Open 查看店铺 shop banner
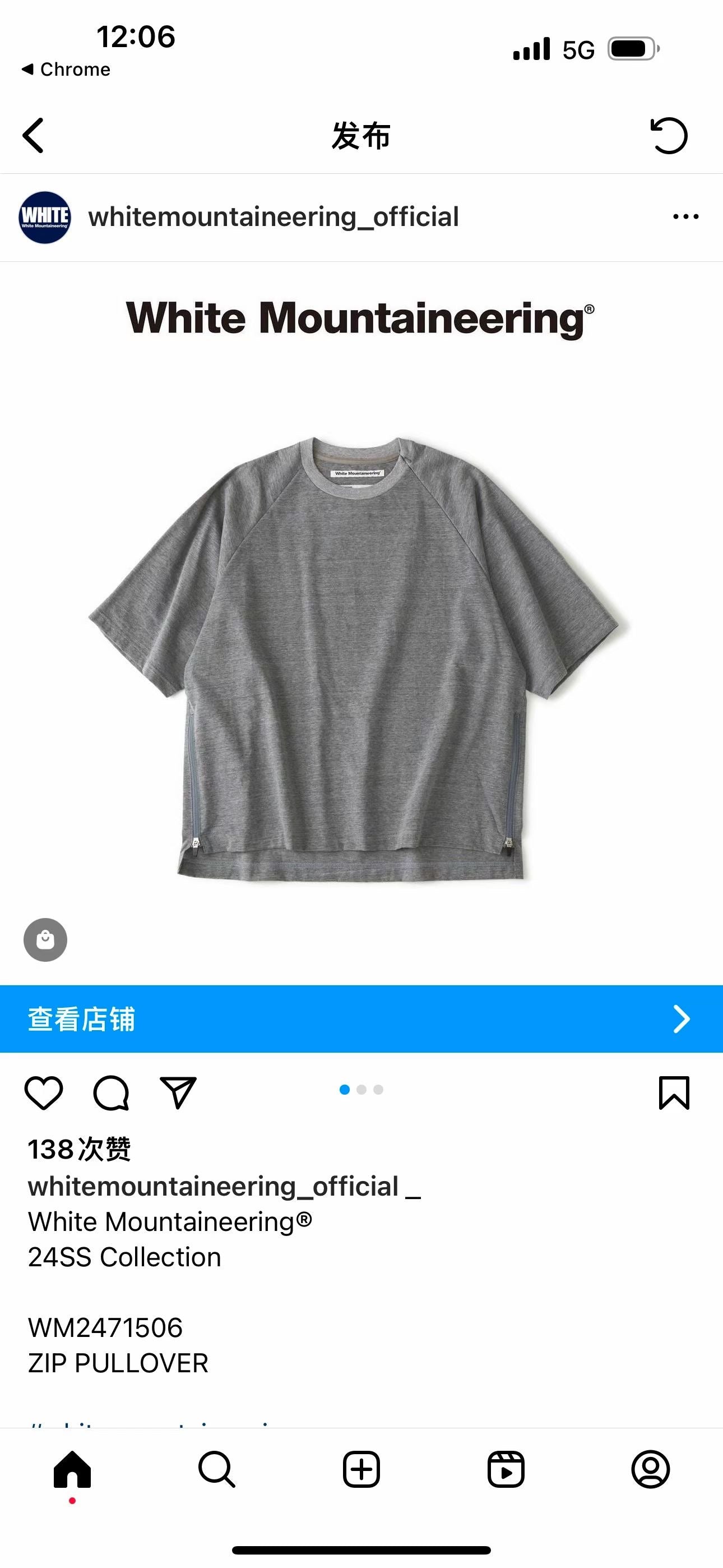The height and width of the screenshot is (1568, 723). click(361, 1018)
